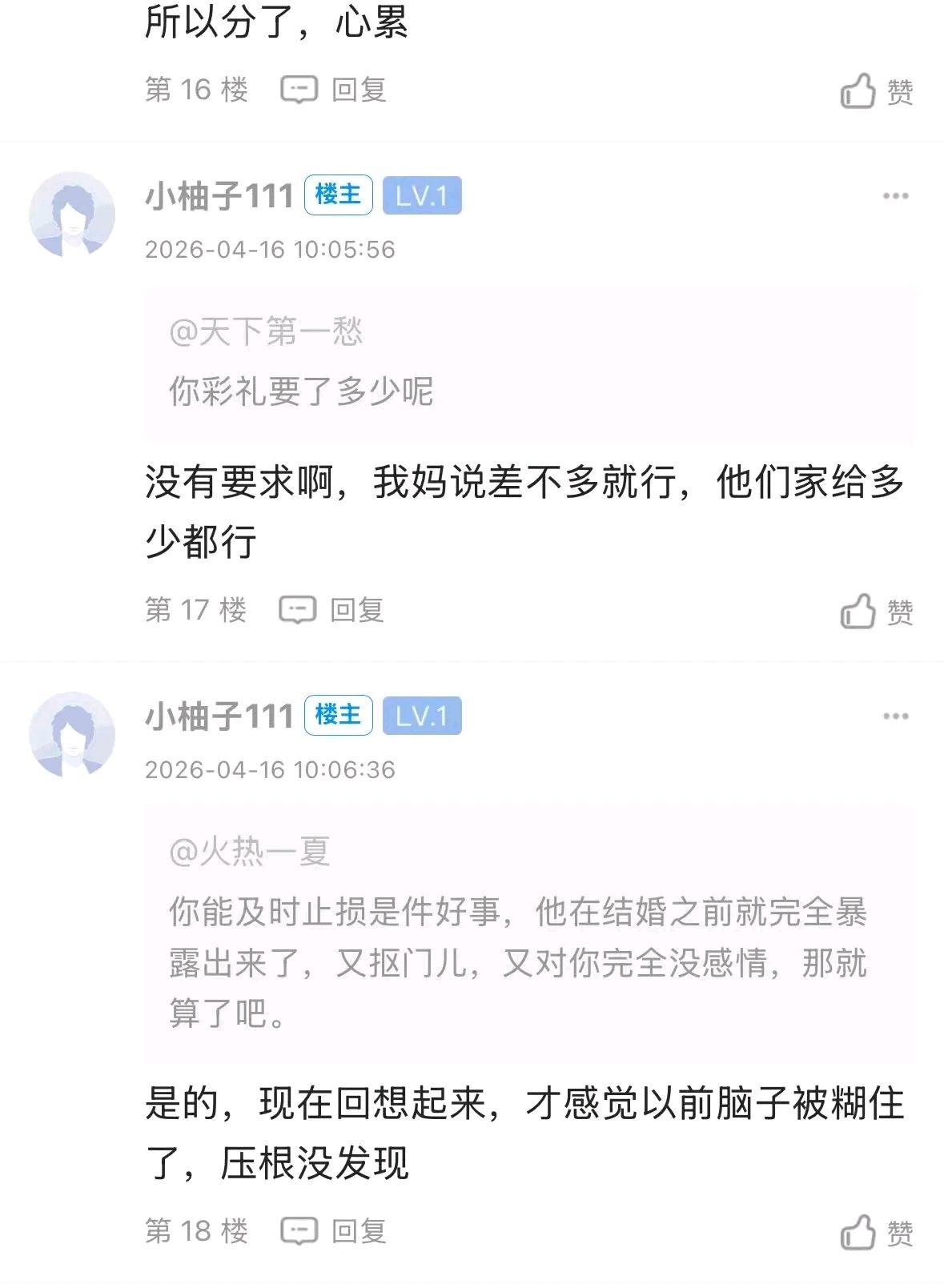The width and height of the screenshot is (944, 1288).
Task: Open overflow menu on the 10:05:56 comment
Action: click(x=894, y=196)
